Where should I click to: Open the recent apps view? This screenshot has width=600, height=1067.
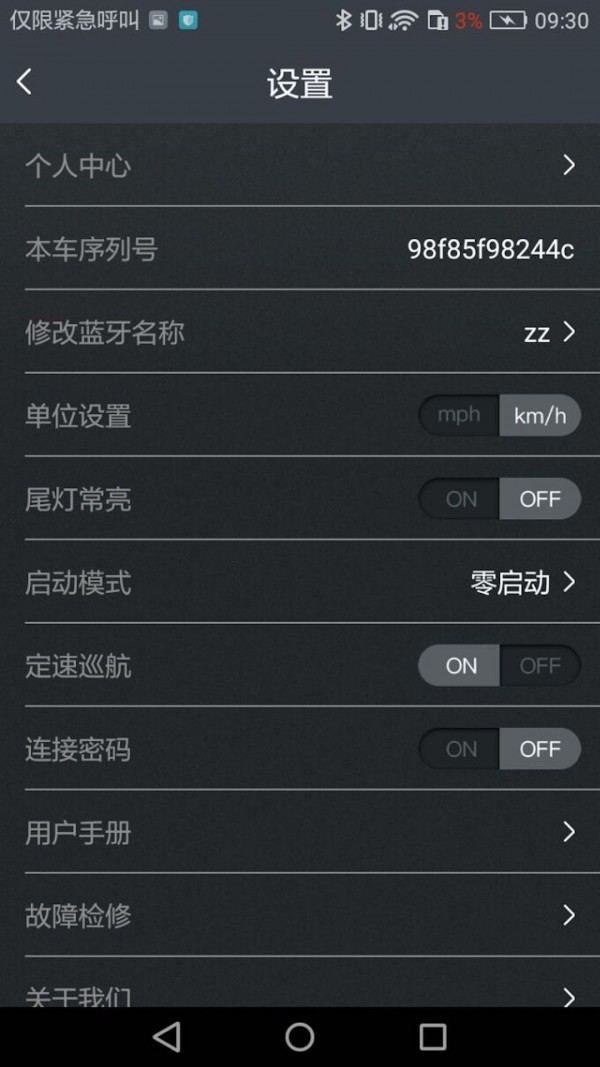coord(433,1037)
